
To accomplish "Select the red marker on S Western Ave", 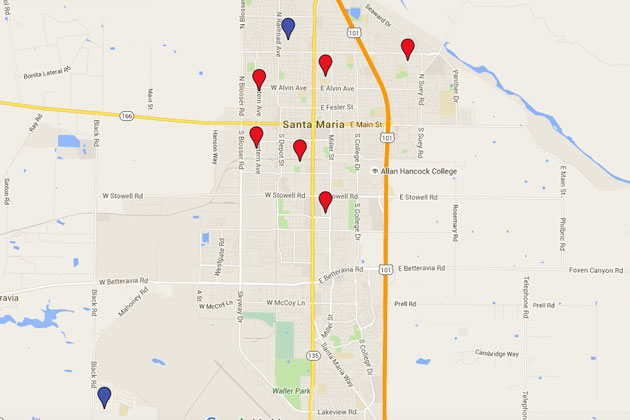I will pos(256,136).
